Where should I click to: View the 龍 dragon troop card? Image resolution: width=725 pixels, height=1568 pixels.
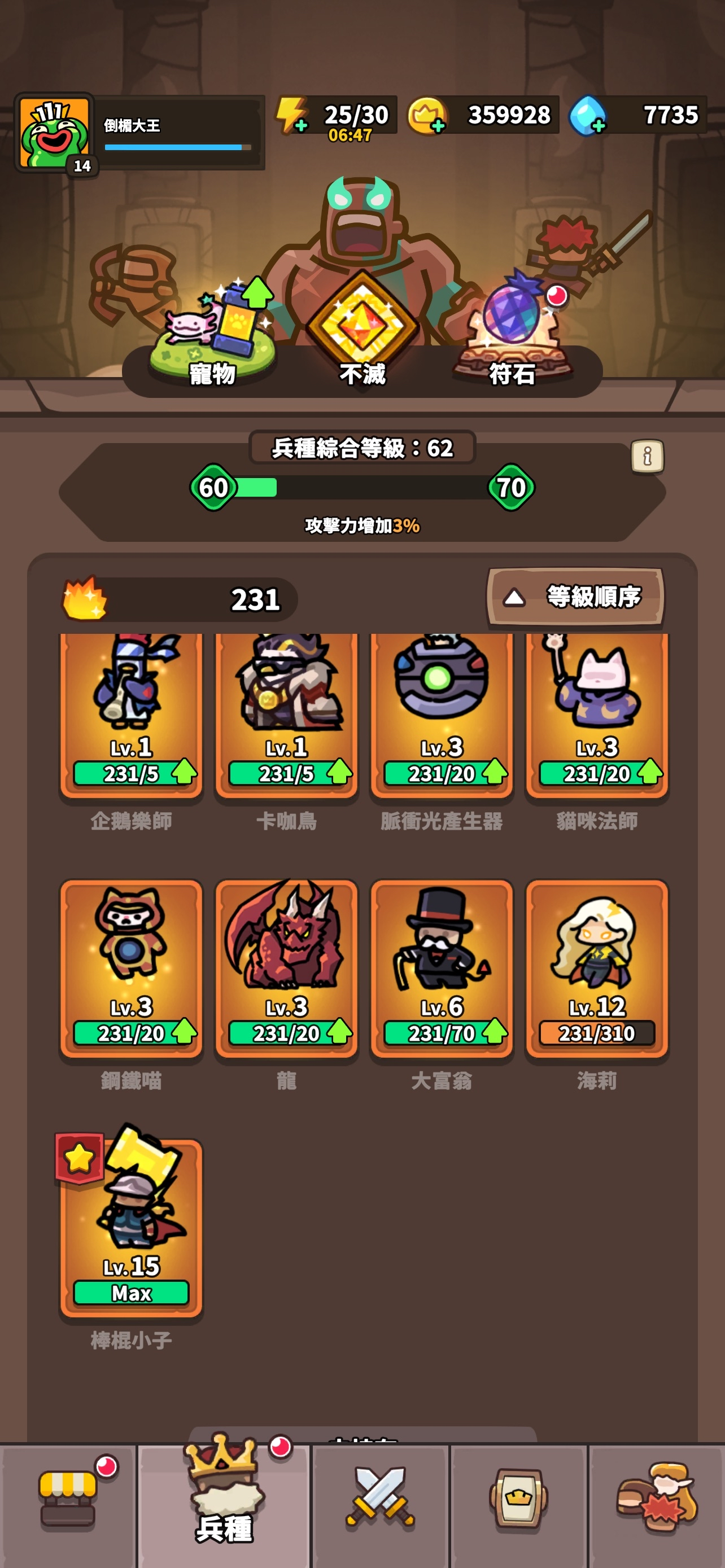tap(286, 968)
